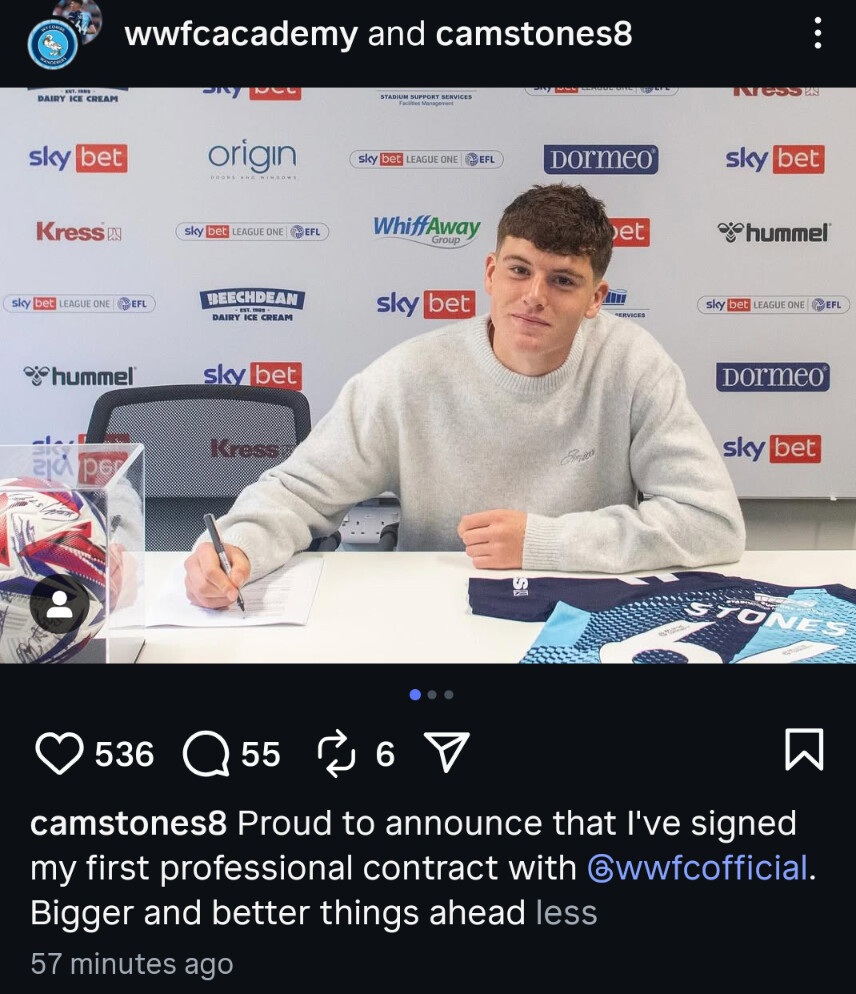
Task: Open the @wwfcofficial mention link
Action: 697,868
